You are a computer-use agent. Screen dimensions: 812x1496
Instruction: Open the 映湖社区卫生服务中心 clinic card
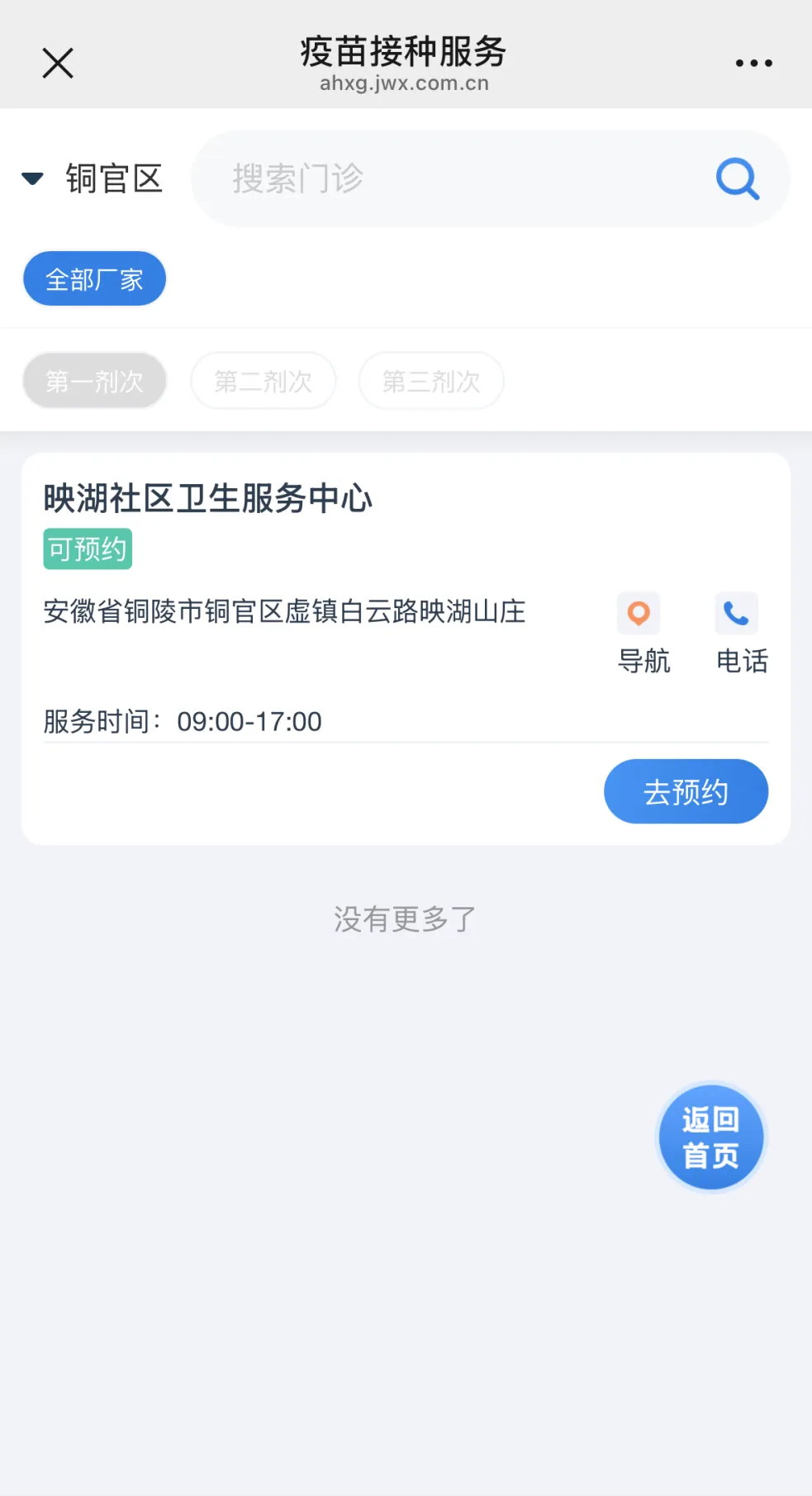point(208,499)
